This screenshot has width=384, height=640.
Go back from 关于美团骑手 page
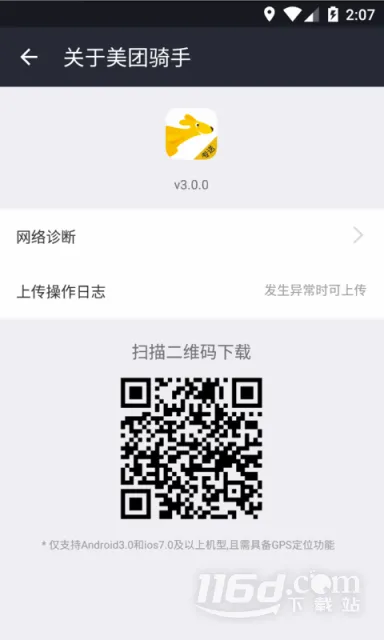pyautogui.click(x=29, y=57)
